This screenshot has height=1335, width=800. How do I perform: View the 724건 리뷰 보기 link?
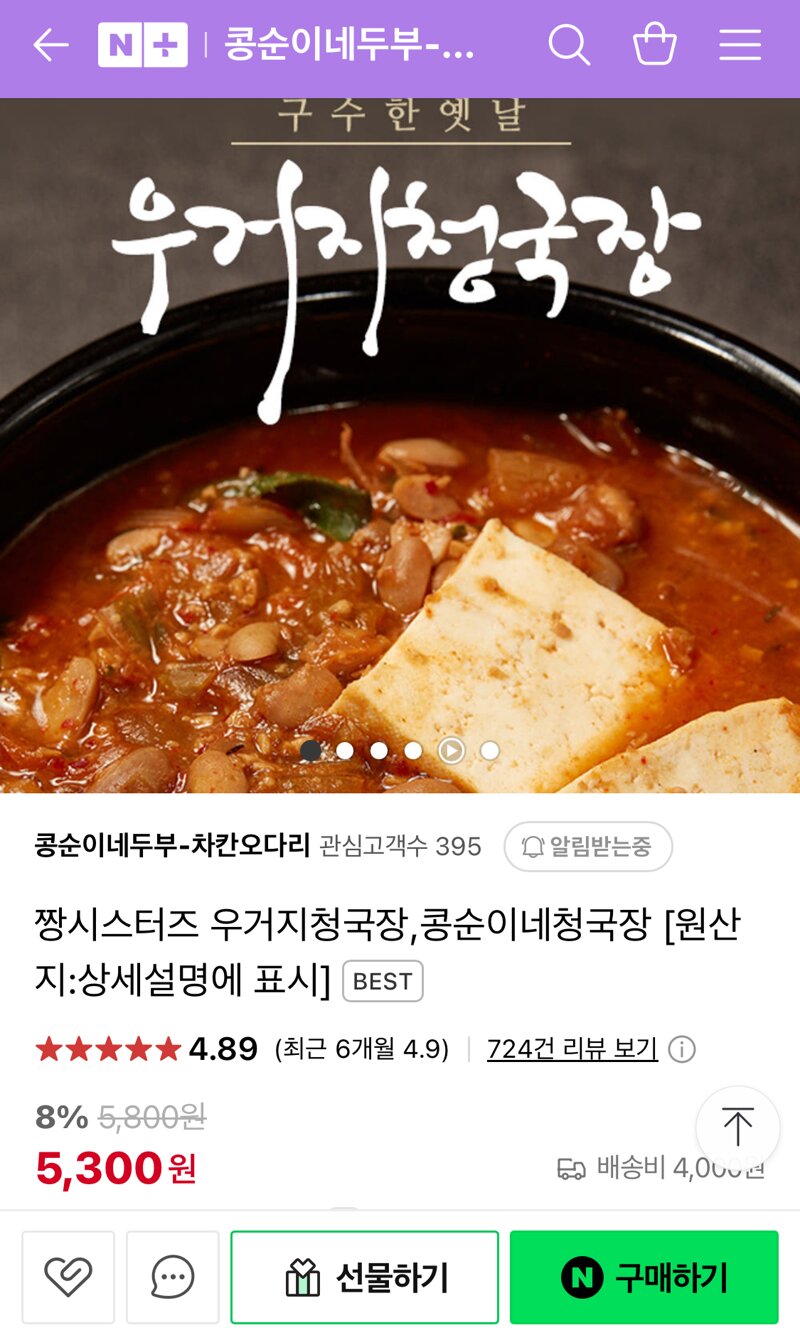(x=572, y=1049)
